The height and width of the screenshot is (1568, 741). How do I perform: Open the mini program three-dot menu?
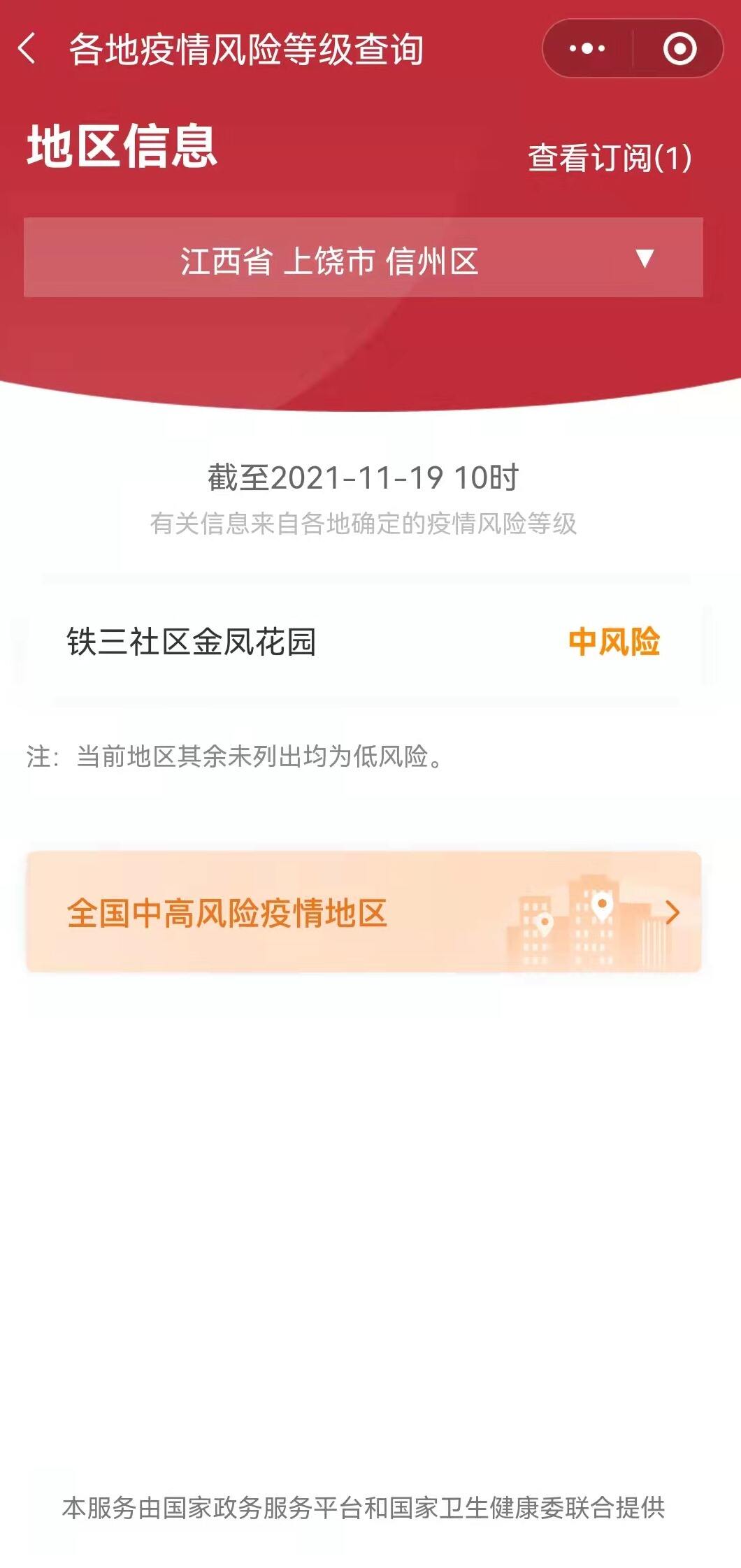[587, 49]
